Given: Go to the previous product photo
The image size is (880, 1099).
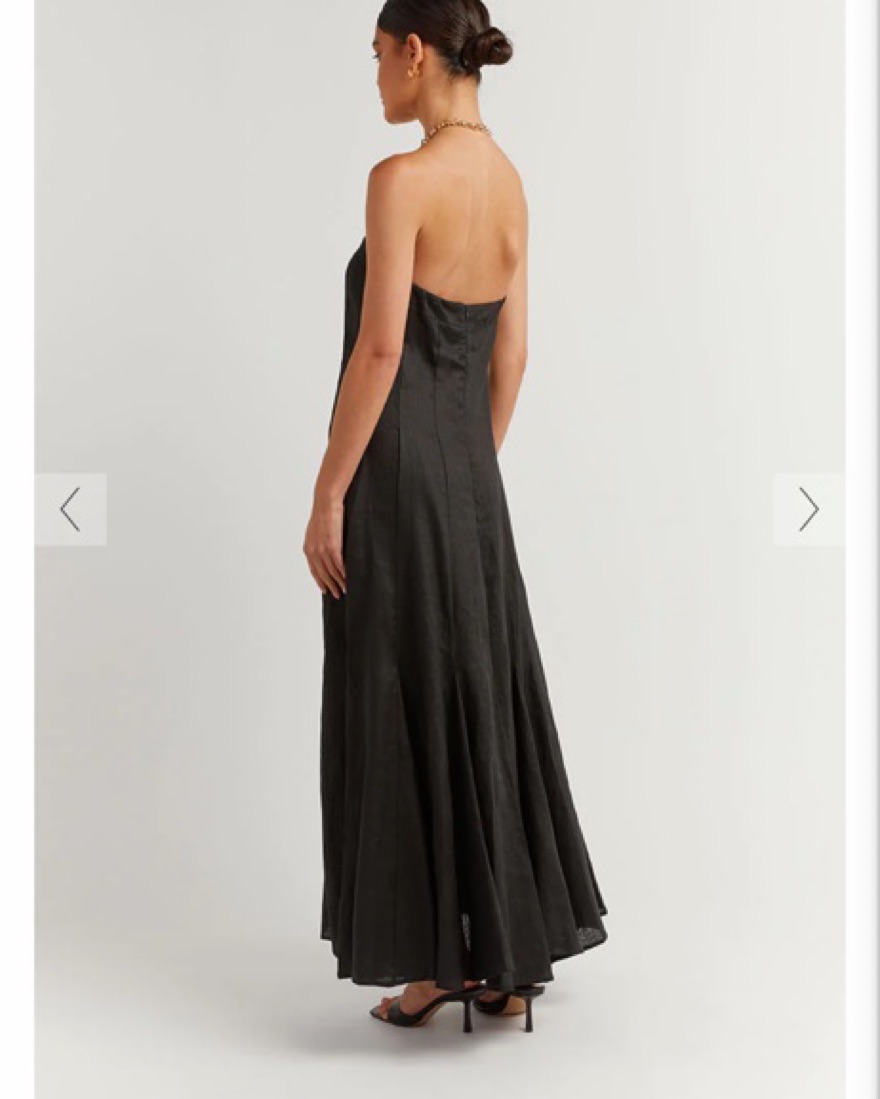Looking at the screenshot, I should pyautogui.click(x=70, y=510).
